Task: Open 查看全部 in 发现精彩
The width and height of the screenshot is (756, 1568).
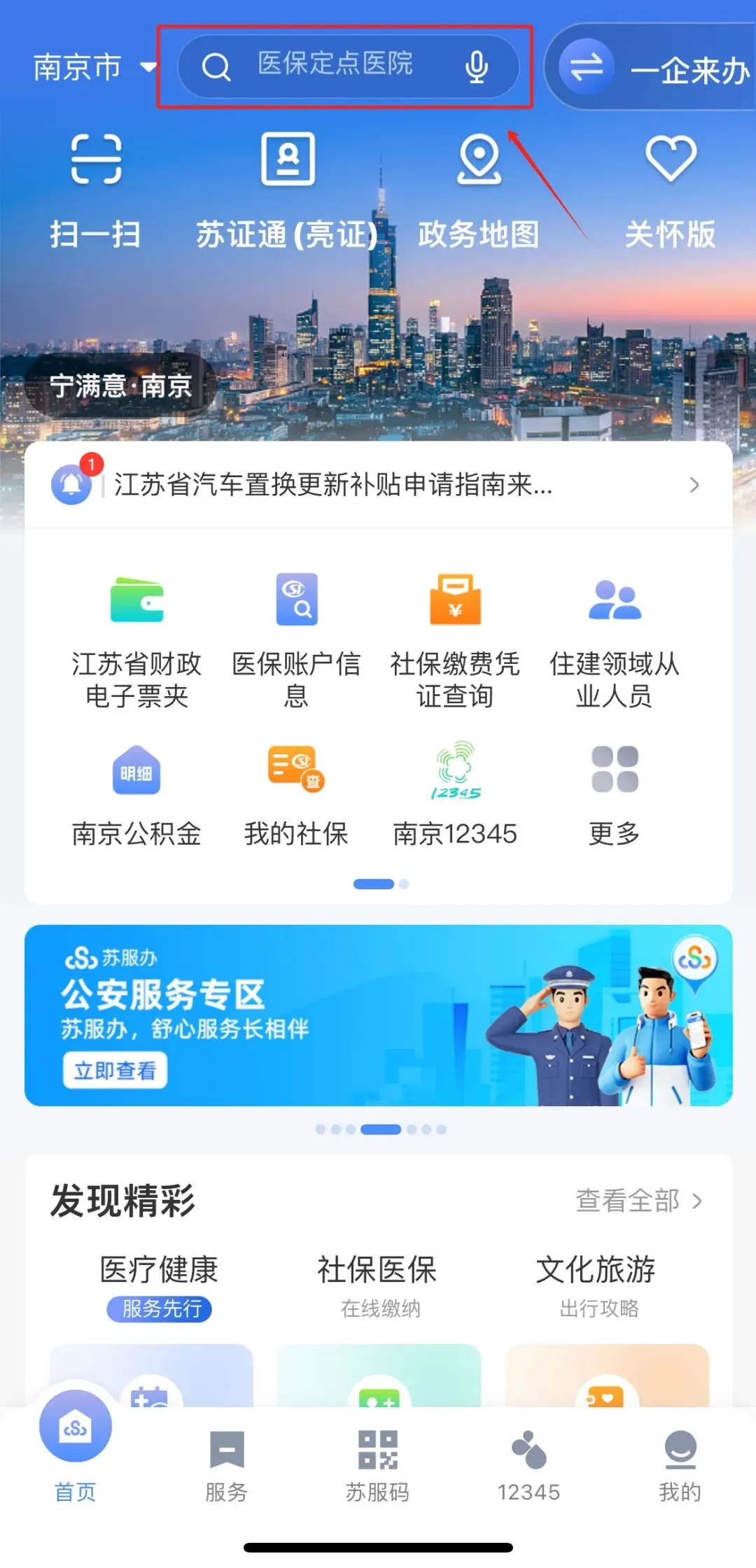Action: tap(638, 1201)
